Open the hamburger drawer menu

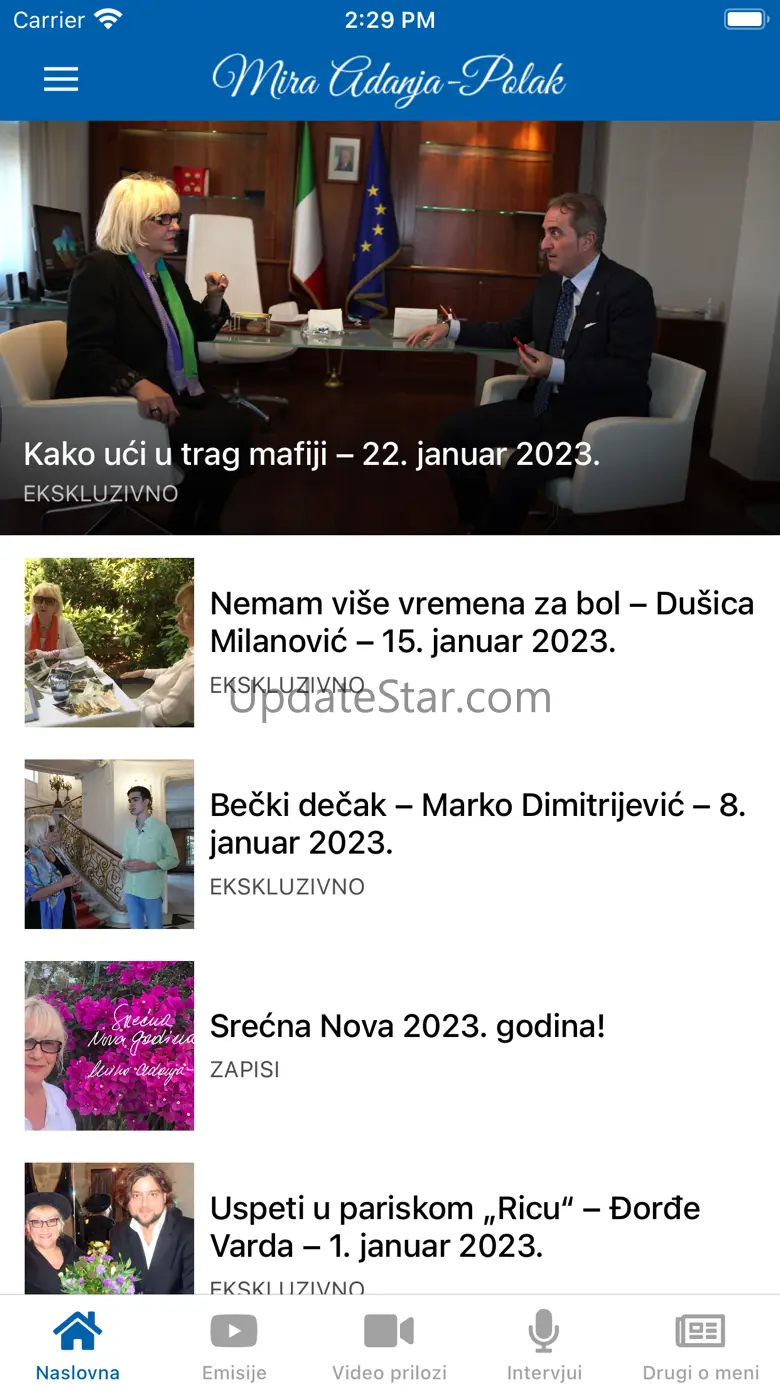tap(61, 80)
